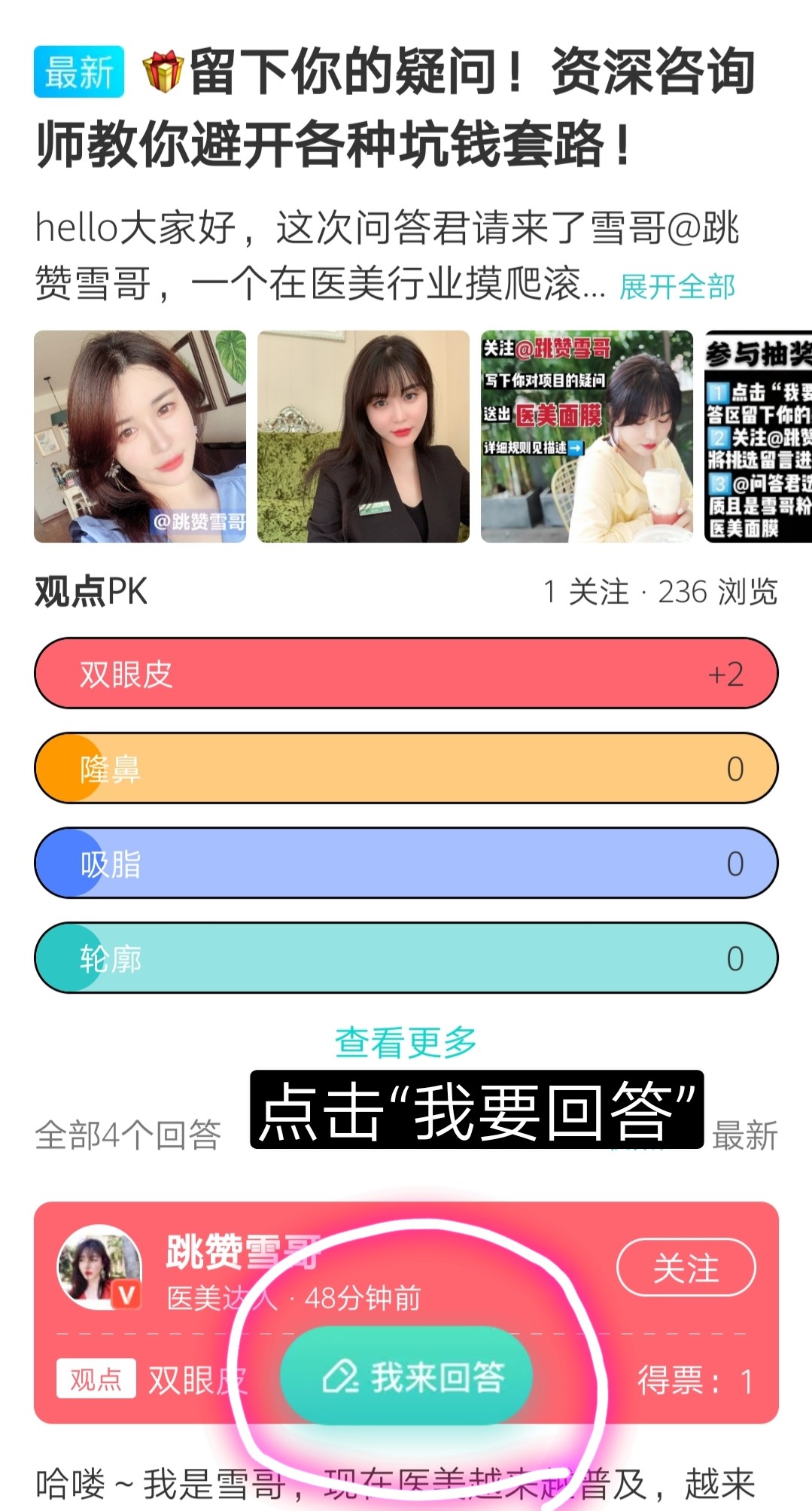Screen dimensions: 812x1511
Task: Open the first photo watermarked @跳赞雪哥
Action: [140, 437]
